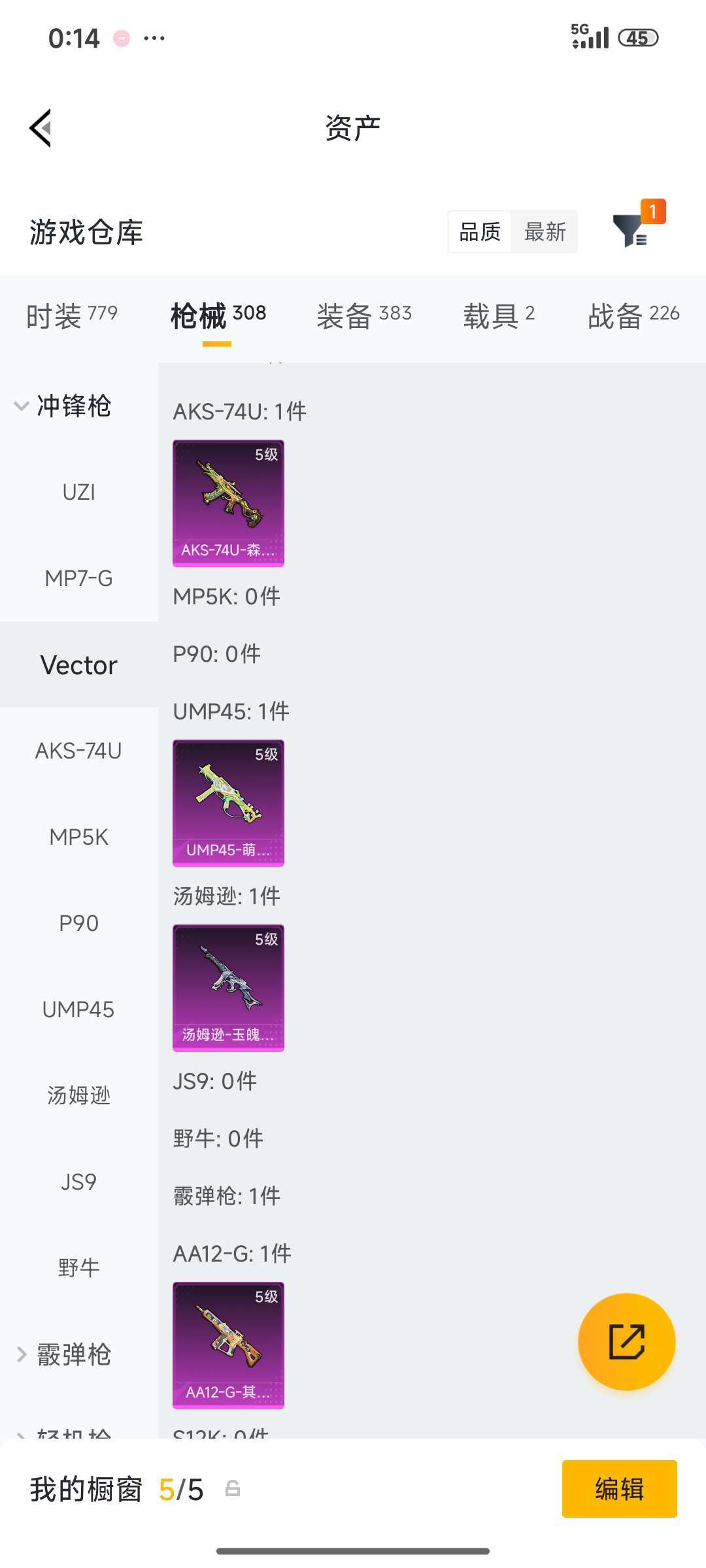Sort the warehouse by 最新

[545, 231]
